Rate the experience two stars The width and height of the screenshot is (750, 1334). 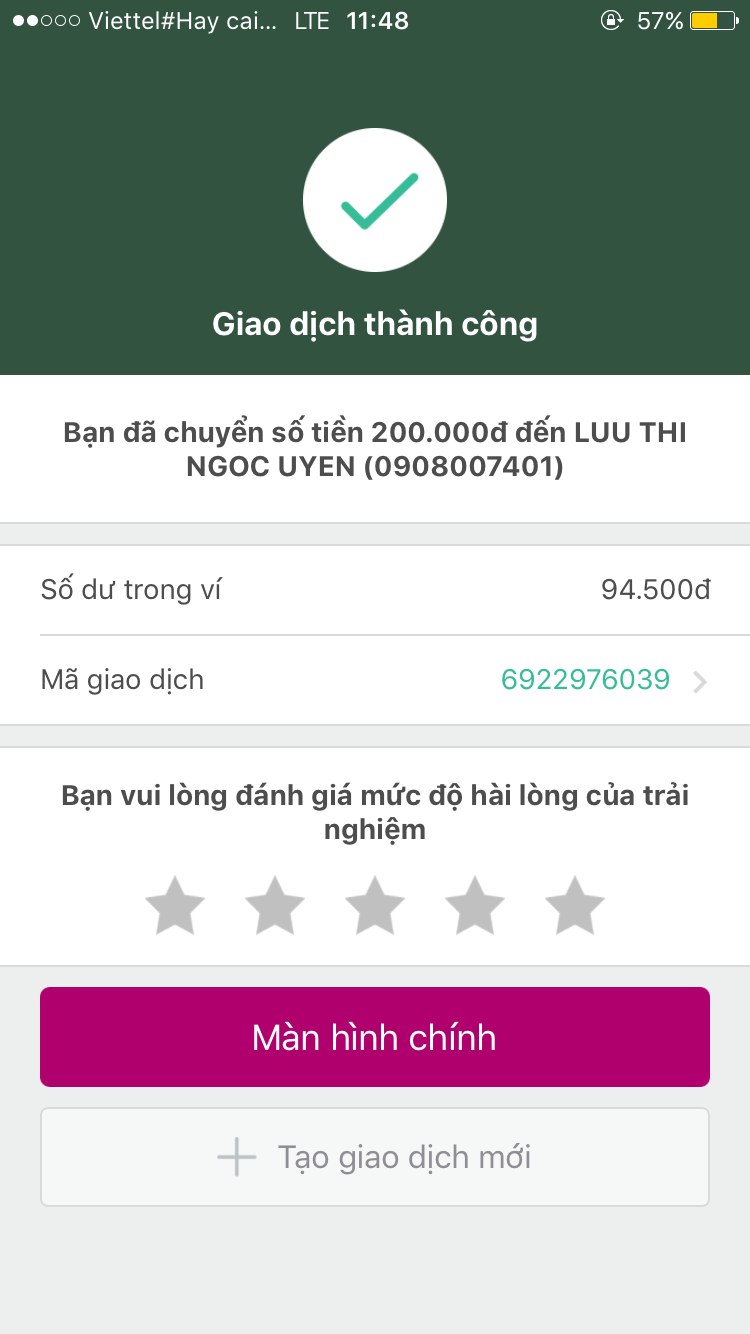(275, 906)
